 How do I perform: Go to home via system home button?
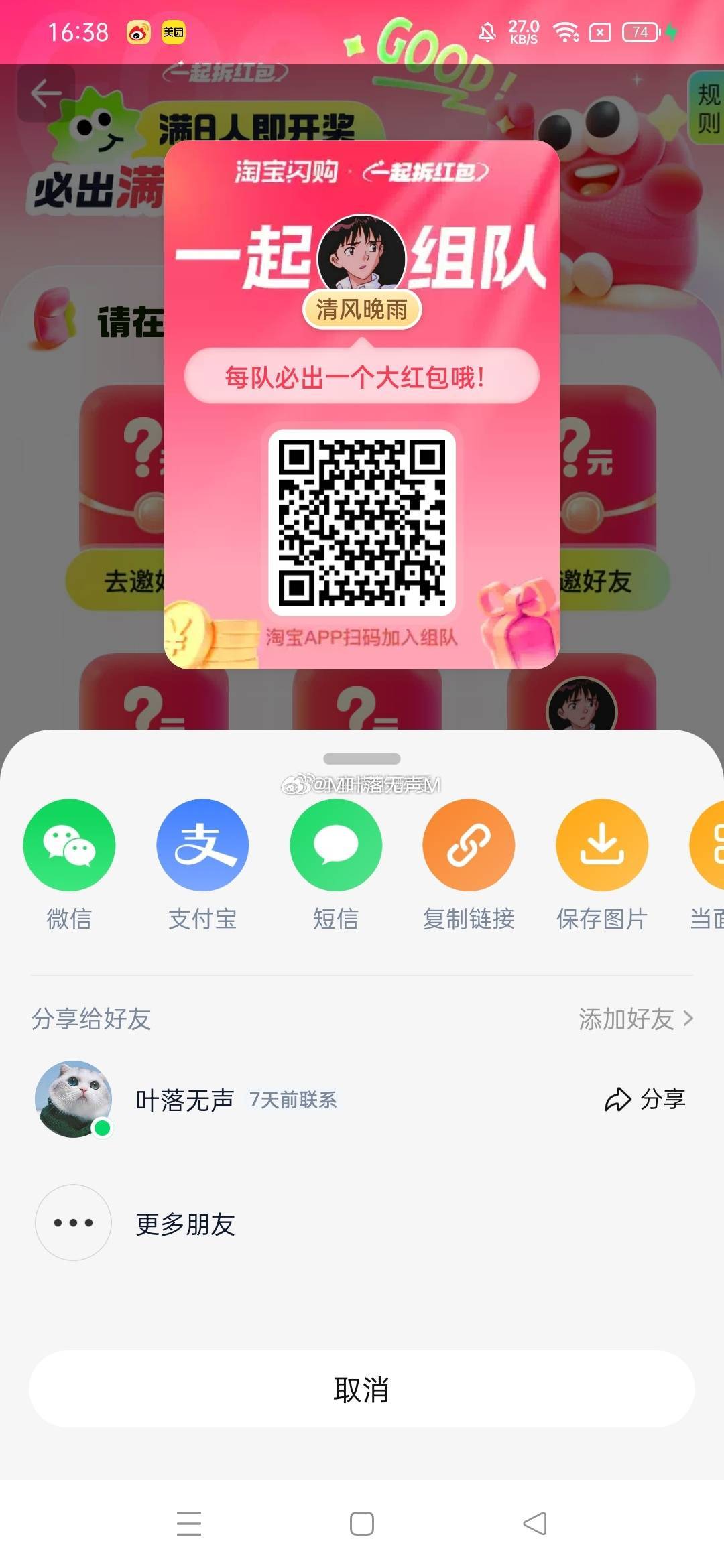(362, 1523)
